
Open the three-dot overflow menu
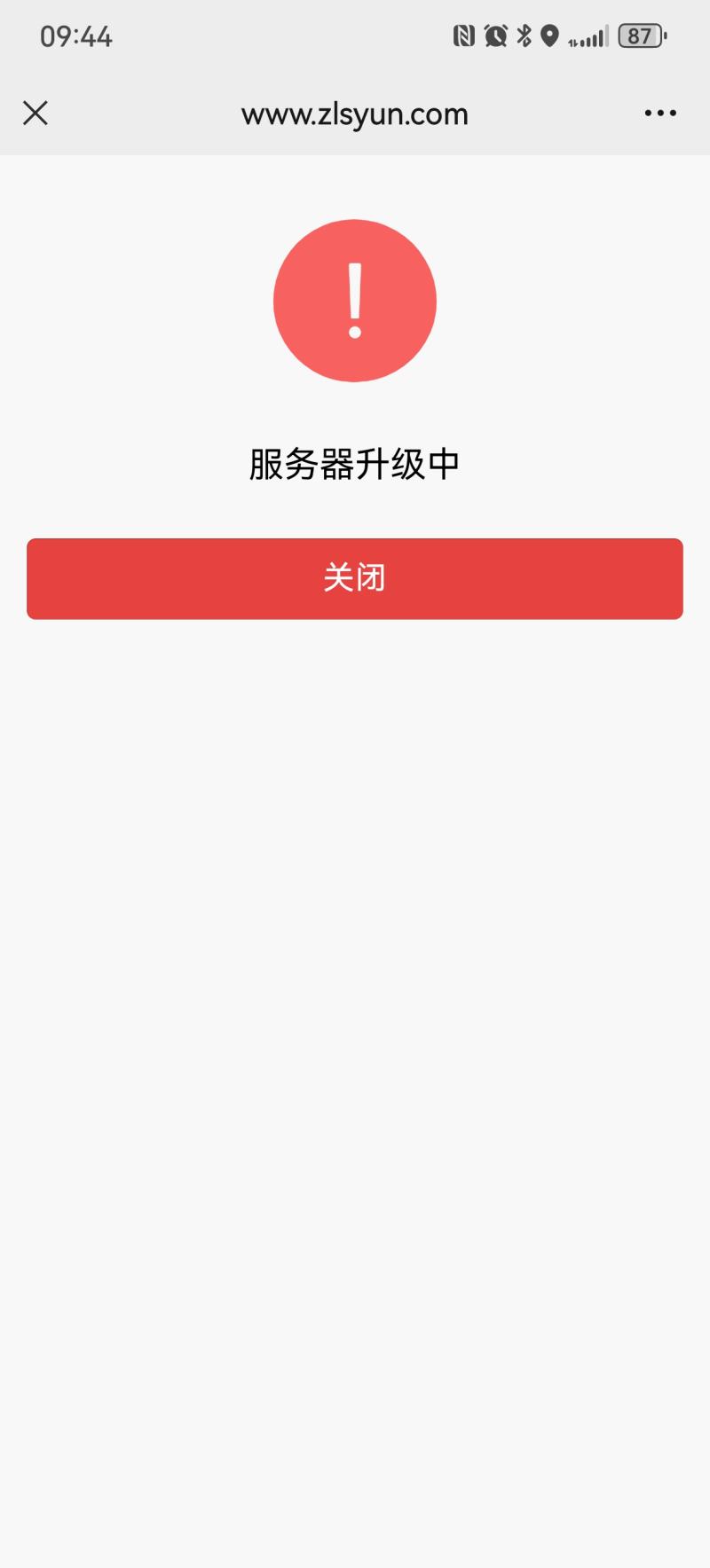point(660,113)
